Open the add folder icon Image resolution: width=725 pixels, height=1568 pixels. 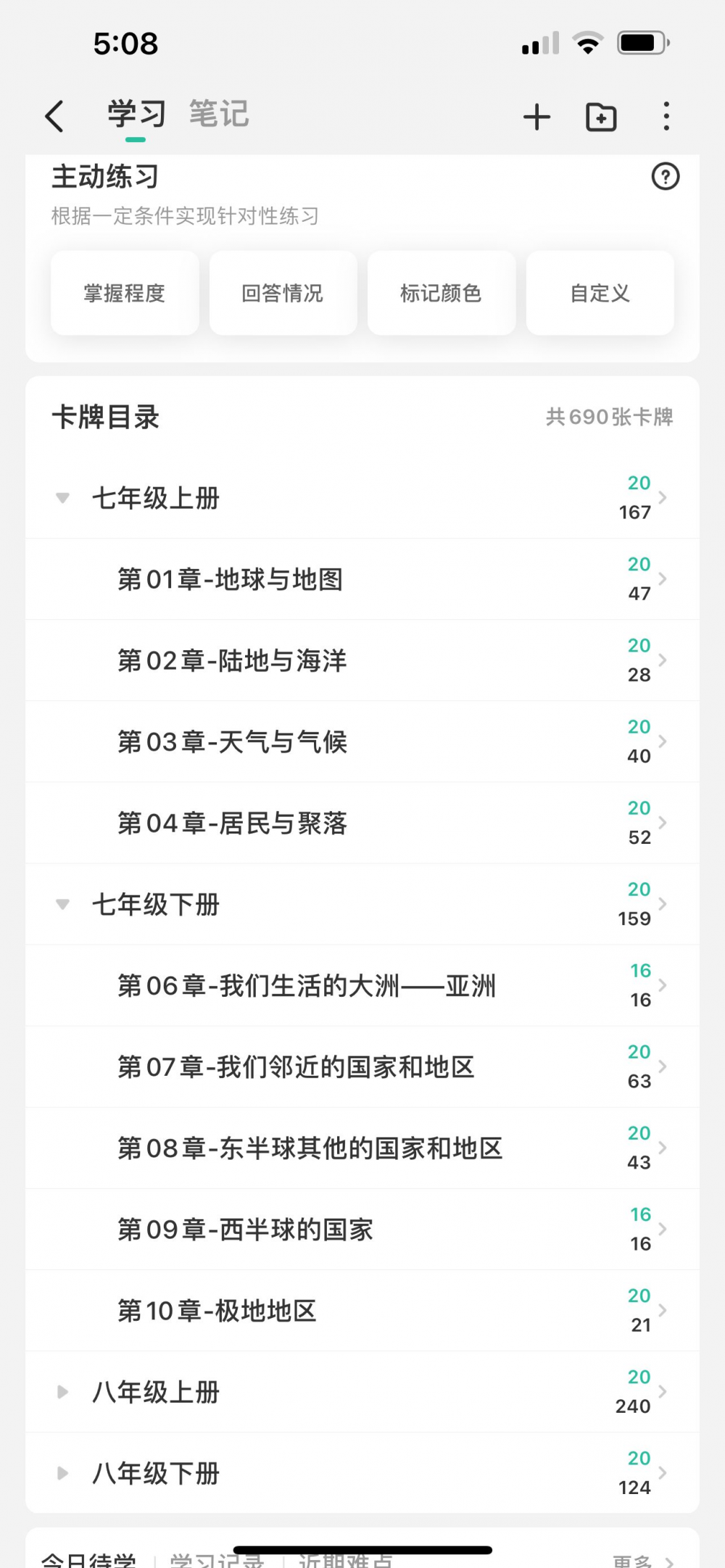pos(601,117)
